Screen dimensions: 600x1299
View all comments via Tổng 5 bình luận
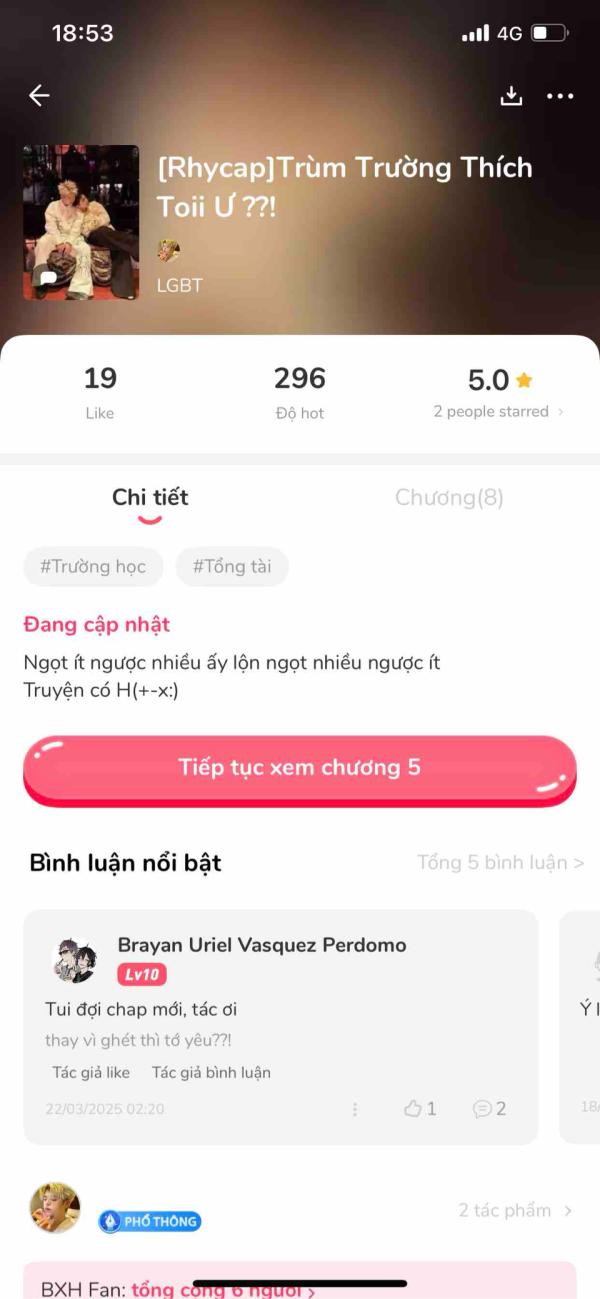(x=500, y=862)
